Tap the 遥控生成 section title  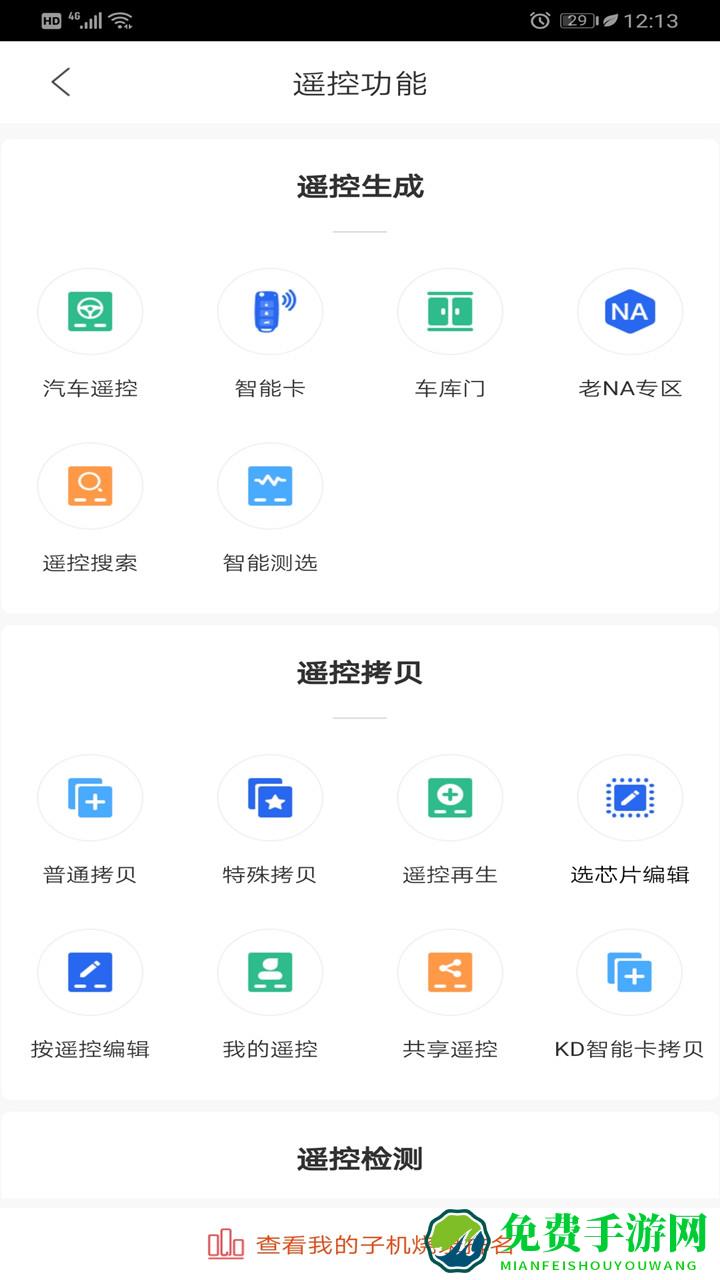point(360,186)
